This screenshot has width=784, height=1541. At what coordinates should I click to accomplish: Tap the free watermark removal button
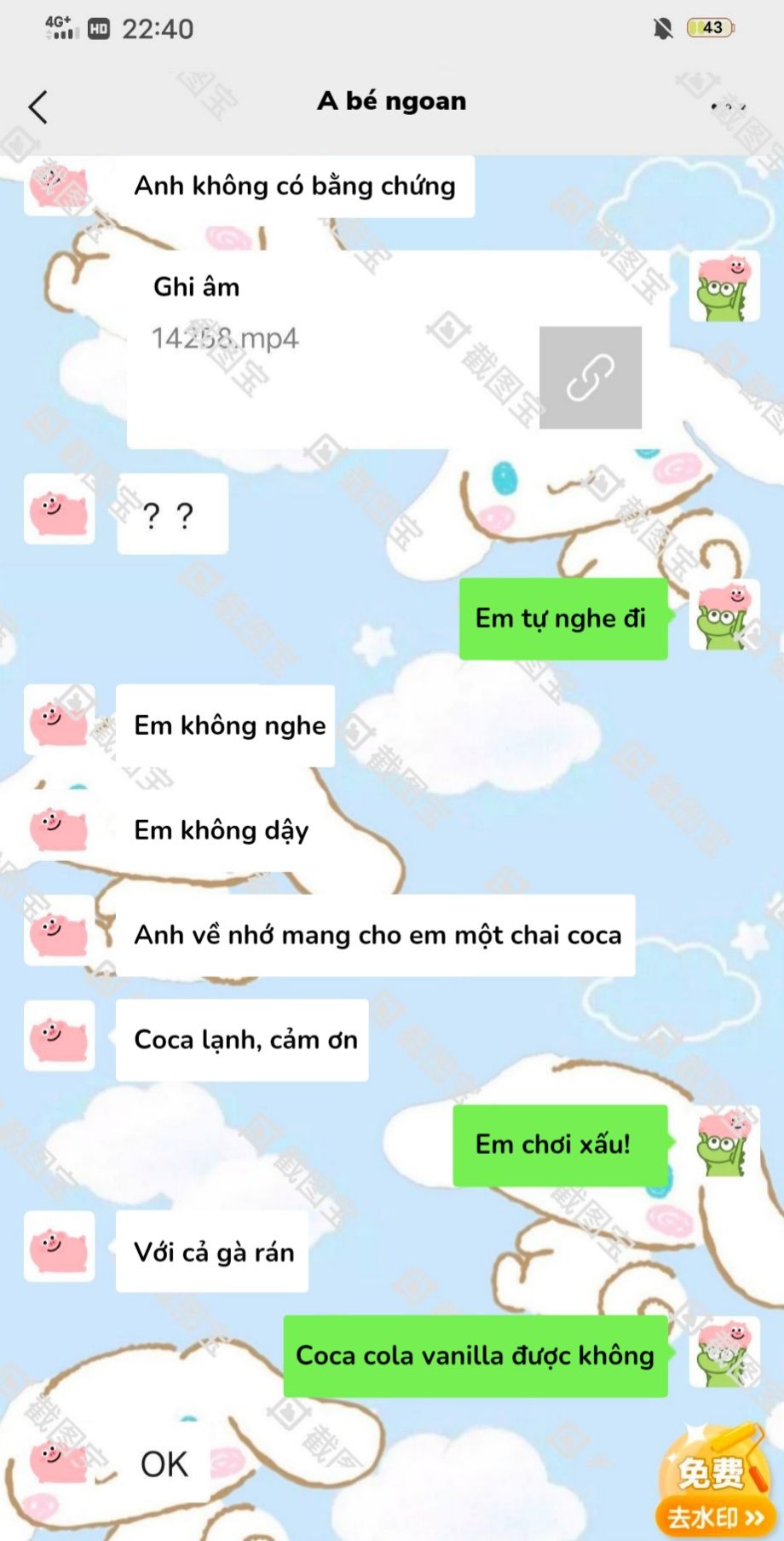(x=712, y=1484)
